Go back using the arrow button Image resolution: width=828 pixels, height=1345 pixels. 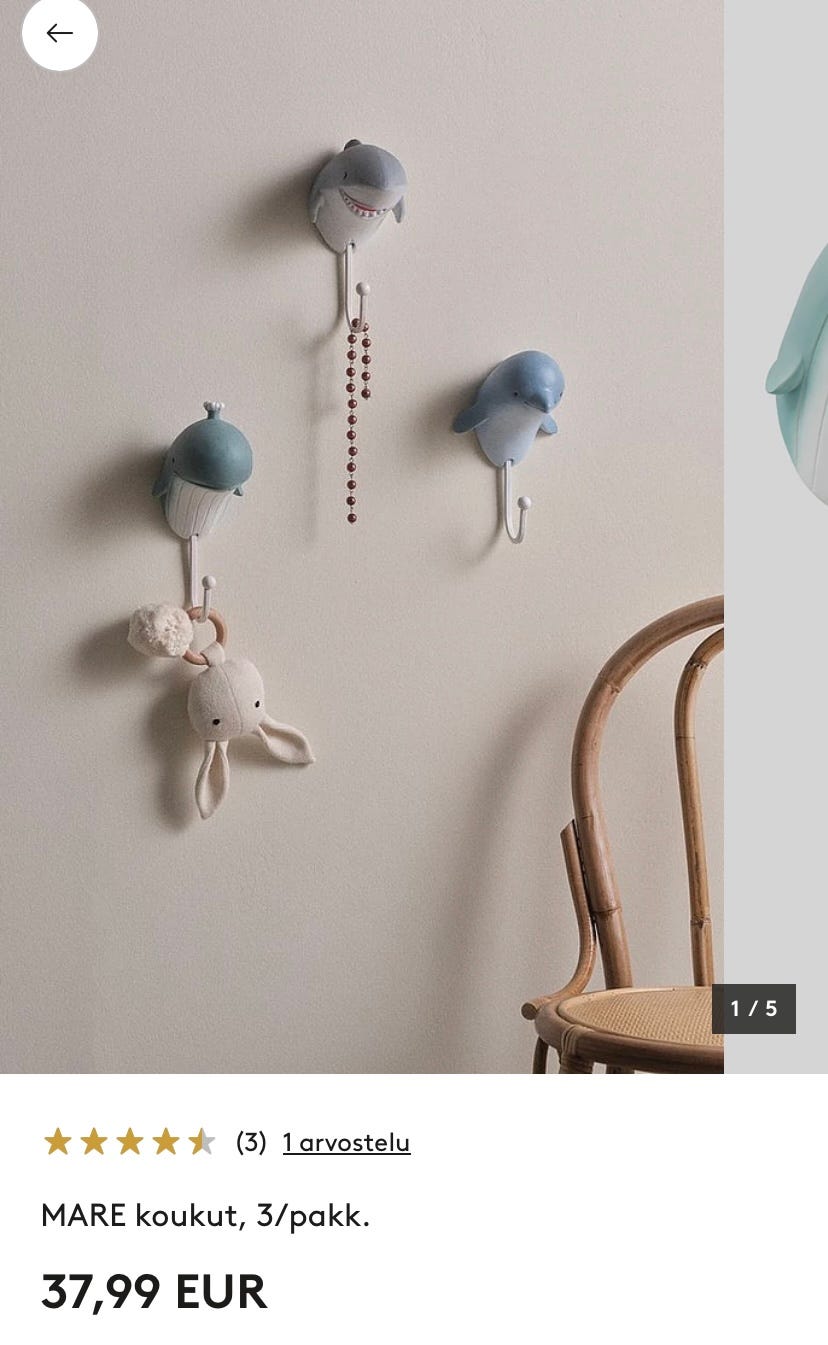pyautogui.click(x=60, y=34)
